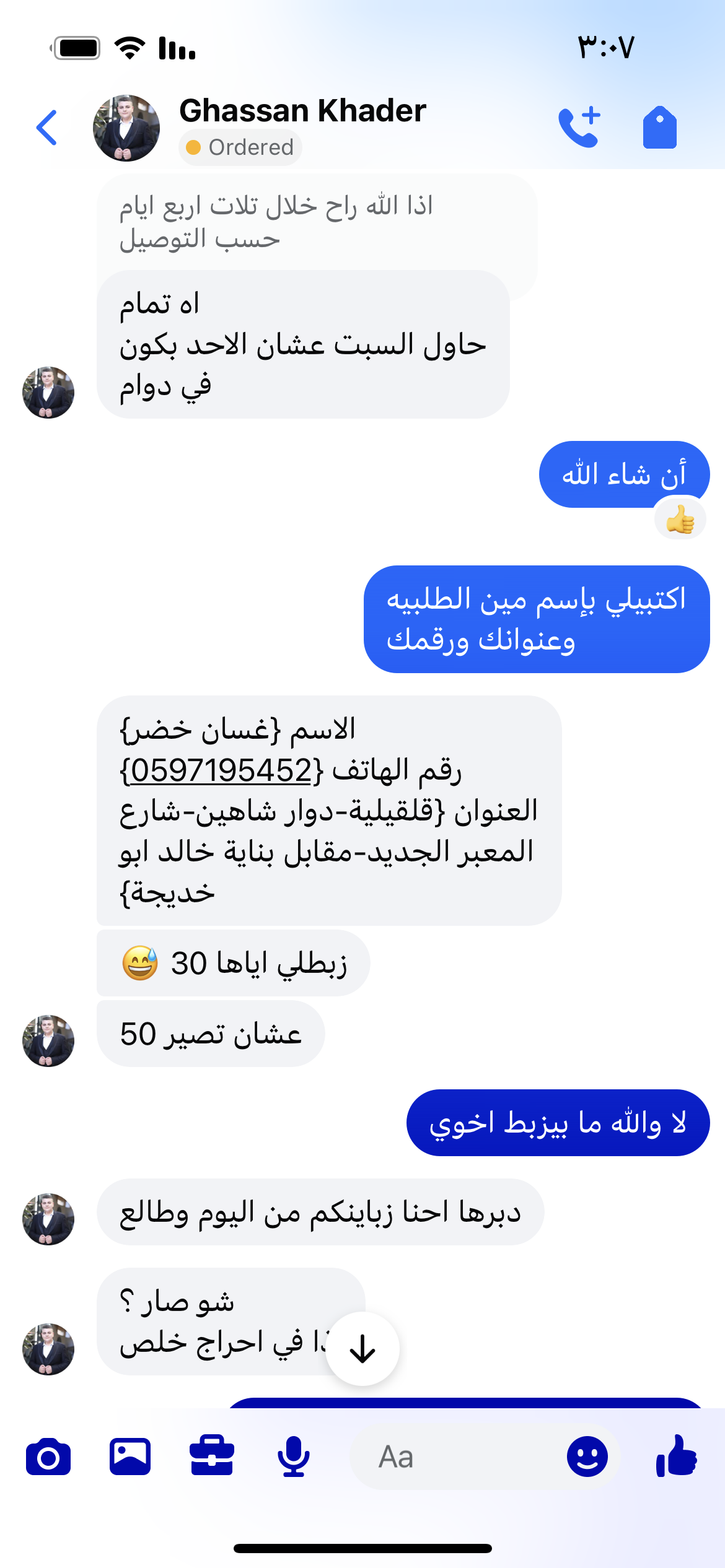This screenshot has width=725, height=1568.
Task: Start a call with Ghassan Khader
Action: (x=579, y=128)
